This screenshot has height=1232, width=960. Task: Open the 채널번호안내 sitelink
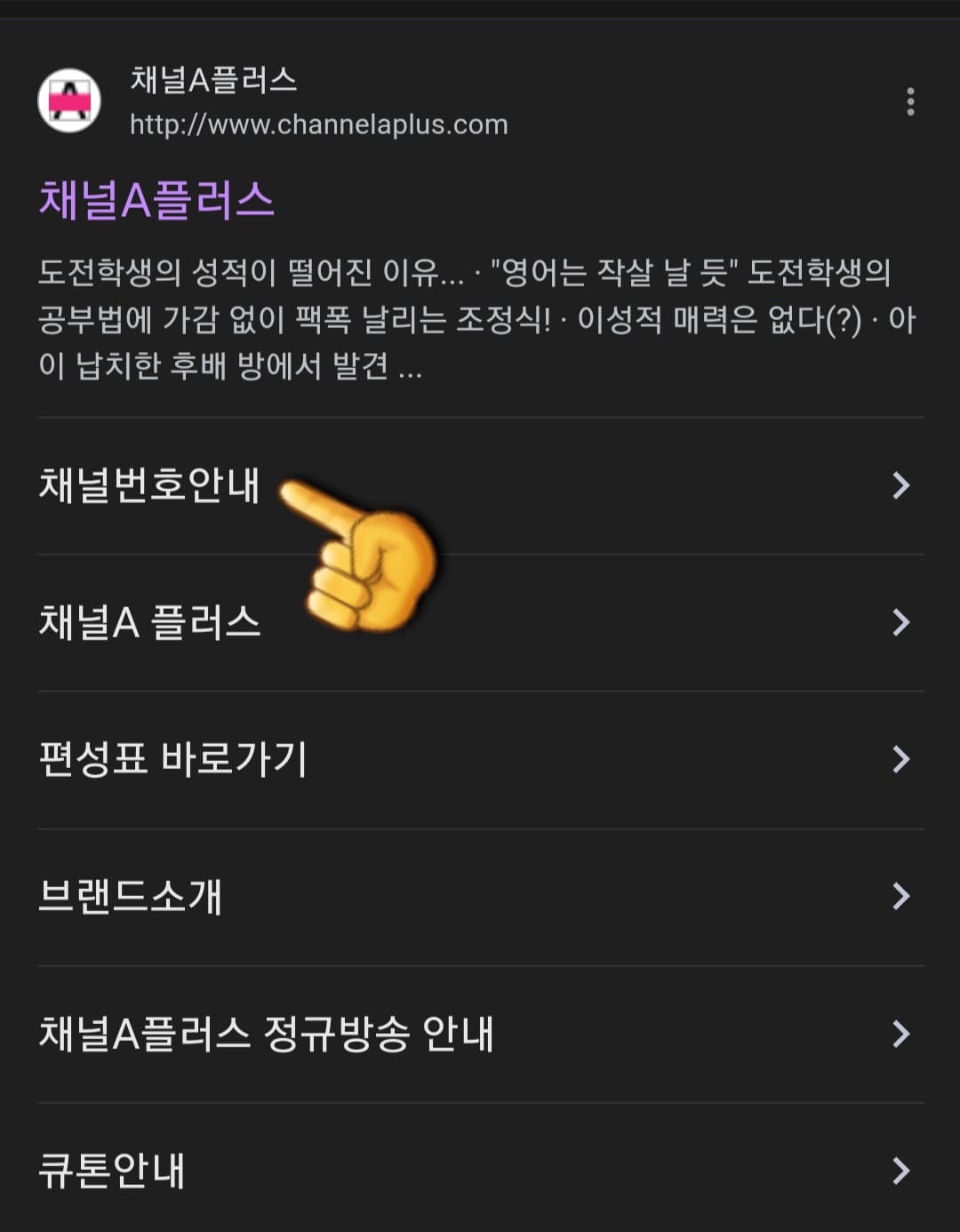point(148,487)
